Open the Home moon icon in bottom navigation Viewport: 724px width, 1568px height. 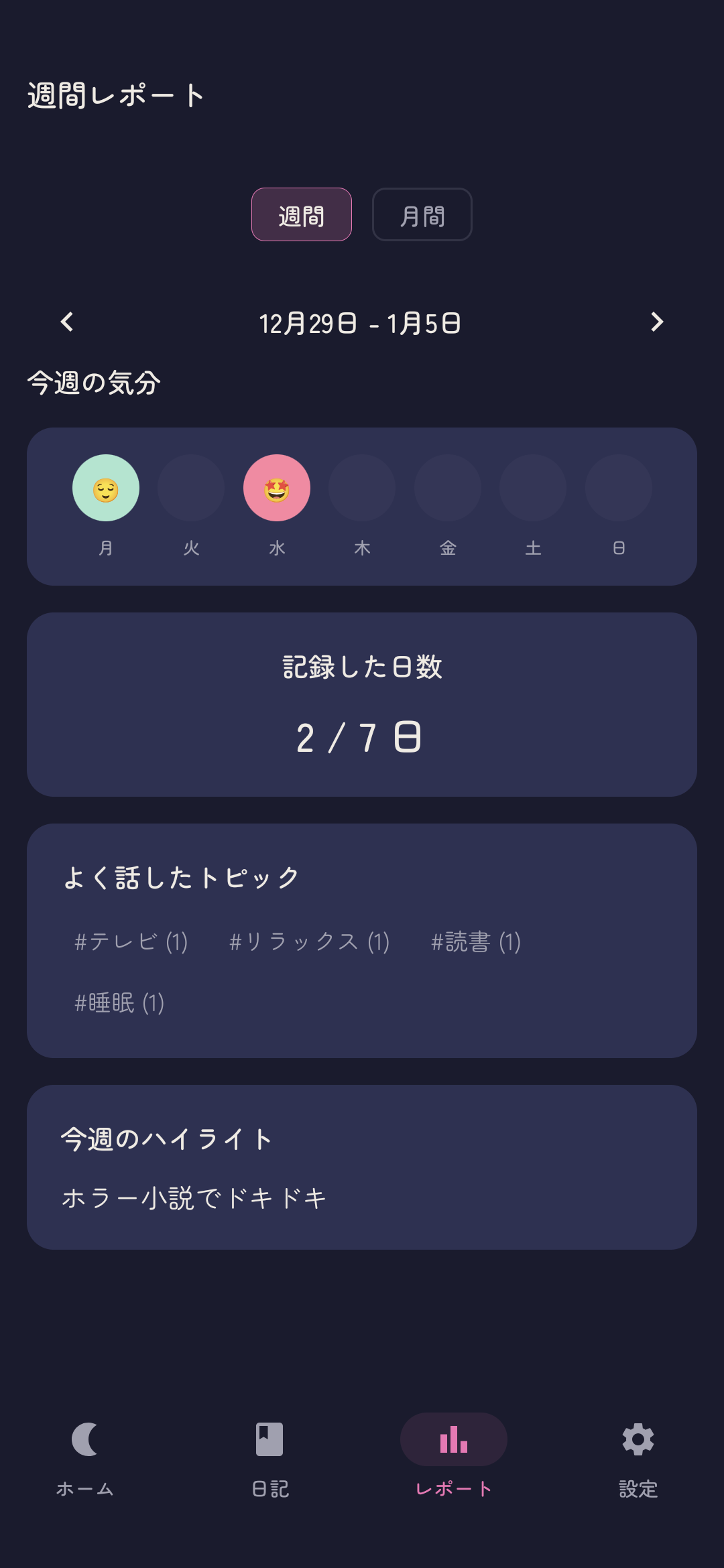pyautogui.click(x=86, y=1439)
